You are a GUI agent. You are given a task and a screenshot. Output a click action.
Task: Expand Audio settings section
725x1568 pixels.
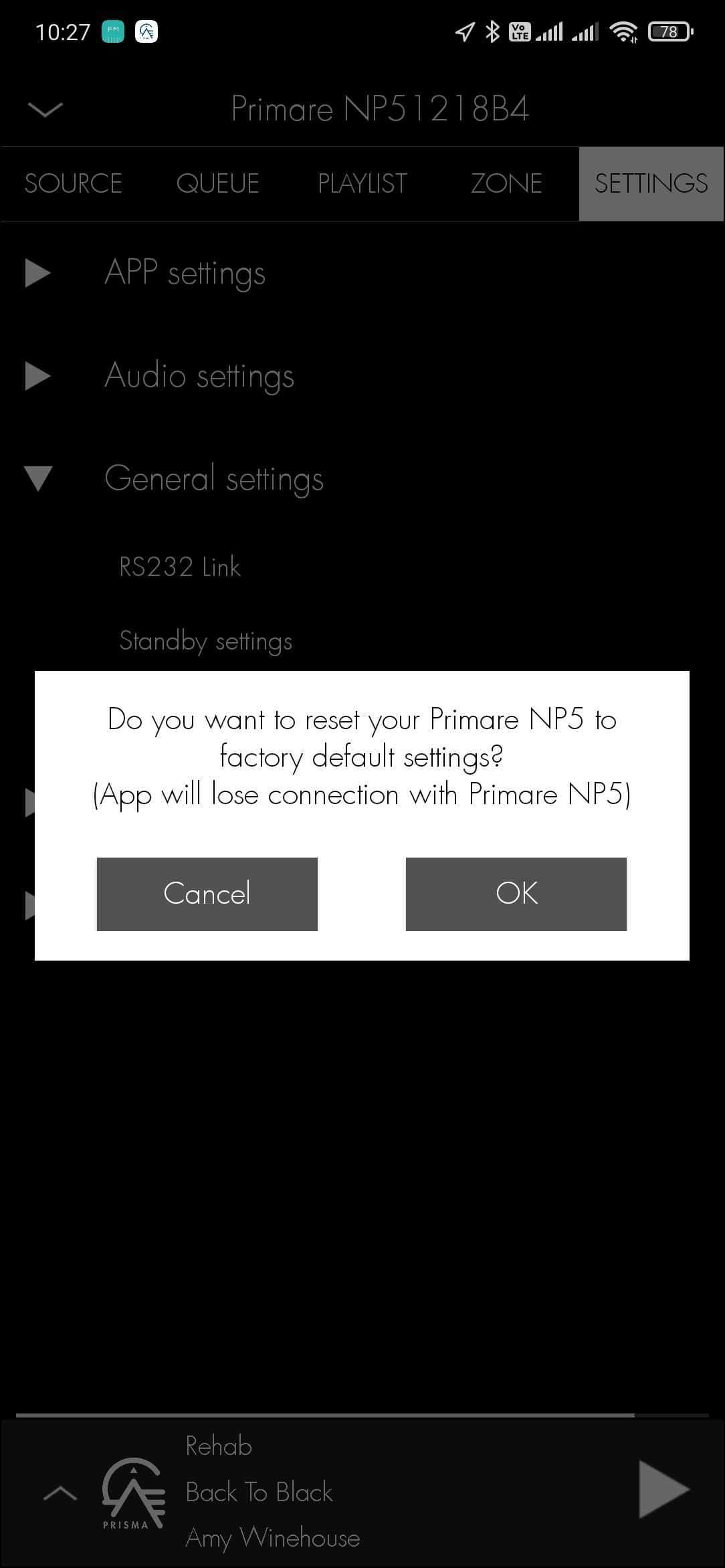pyautogui.click(x=199, y=375)
